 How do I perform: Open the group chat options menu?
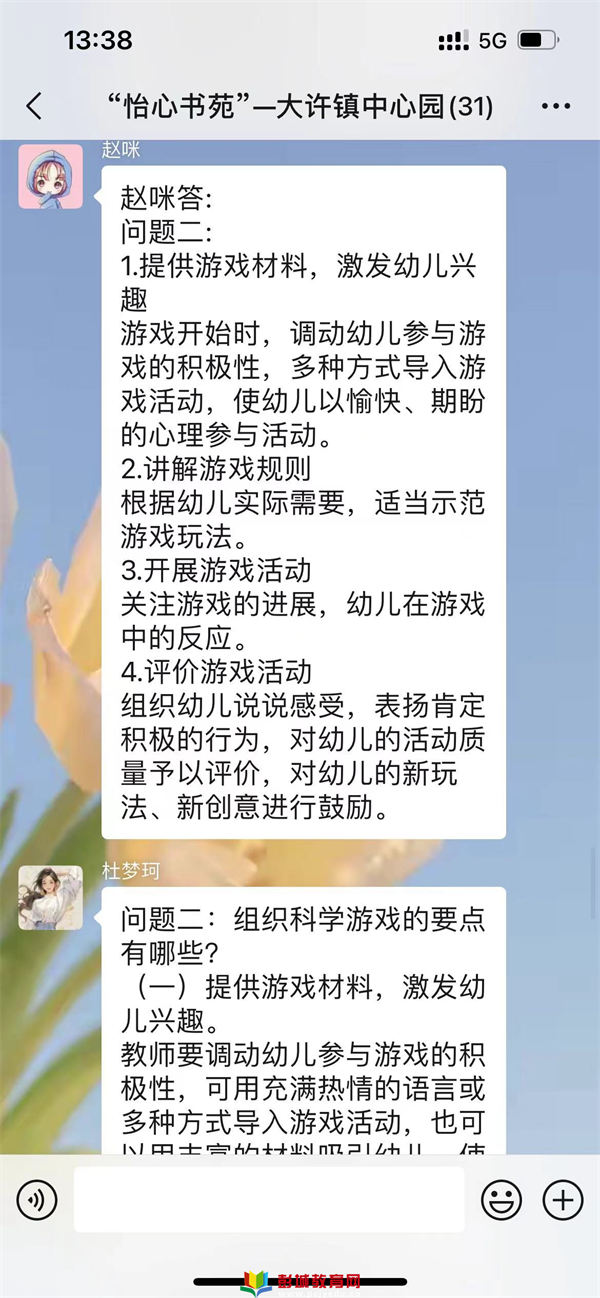[555, 106]
